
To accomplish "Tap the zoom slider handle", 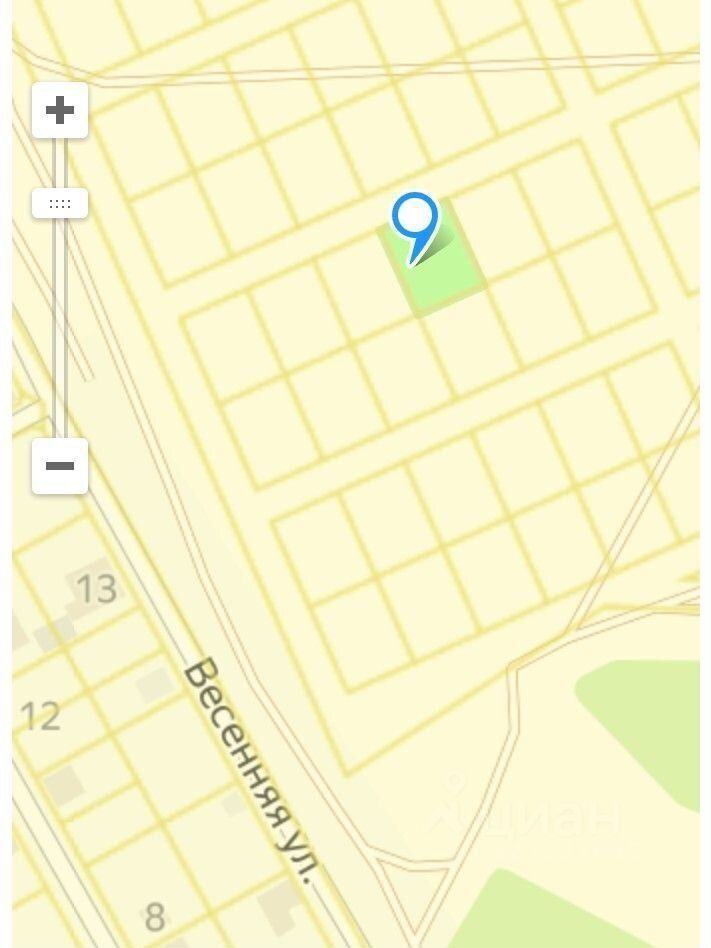I will [x=60, y=204].
